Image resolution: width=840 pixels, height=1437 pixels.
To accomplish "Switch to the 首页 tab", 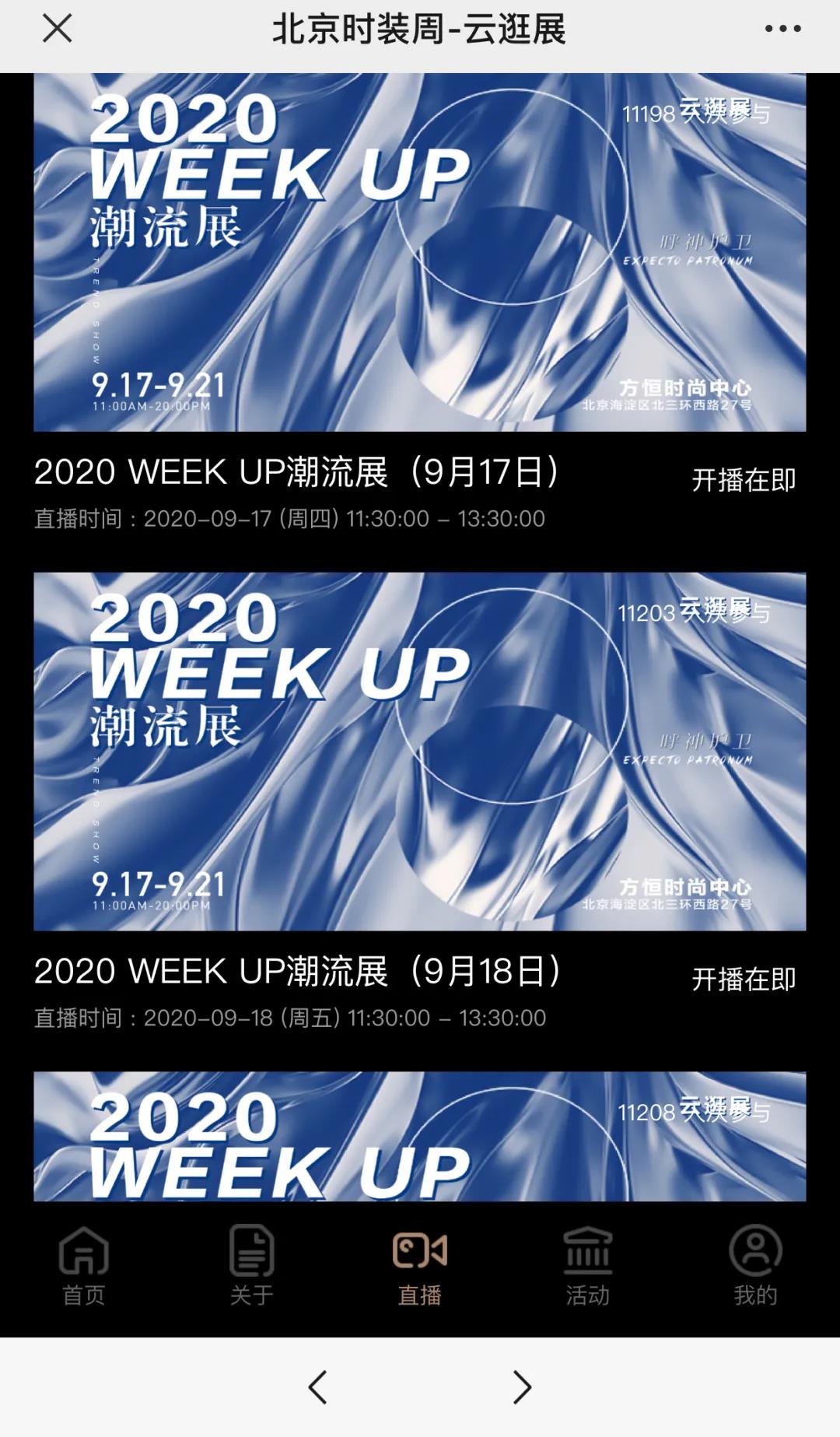I will [83, 1267].
